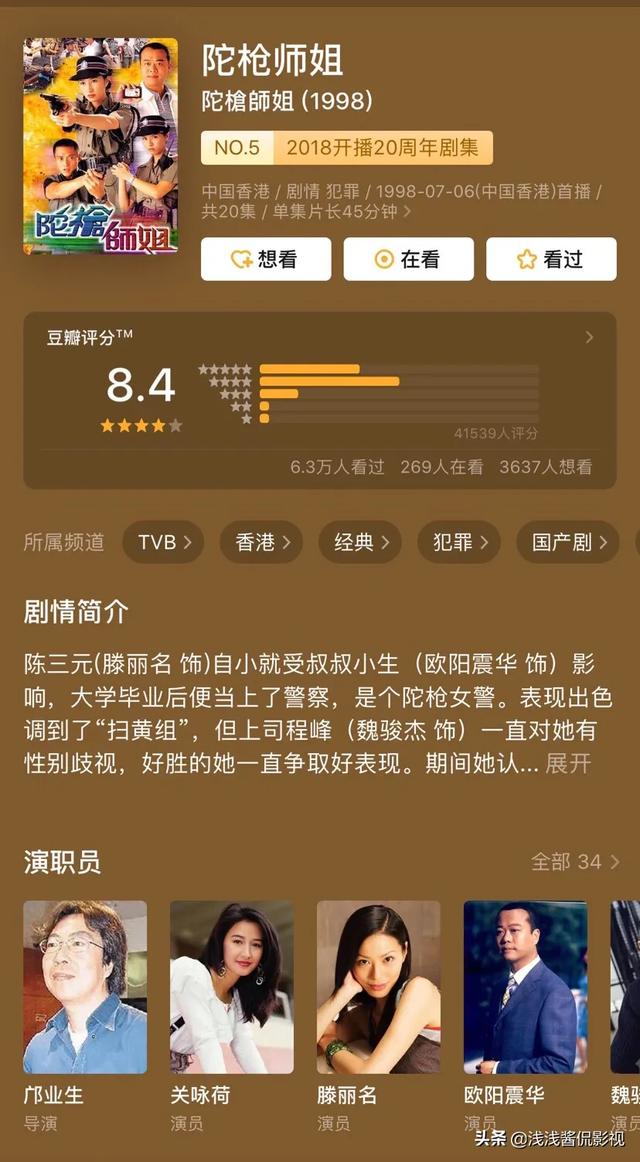This screenshot has height=1162, width=640.
Task: View all 34 cast and crew
Action: click(576, 861)
